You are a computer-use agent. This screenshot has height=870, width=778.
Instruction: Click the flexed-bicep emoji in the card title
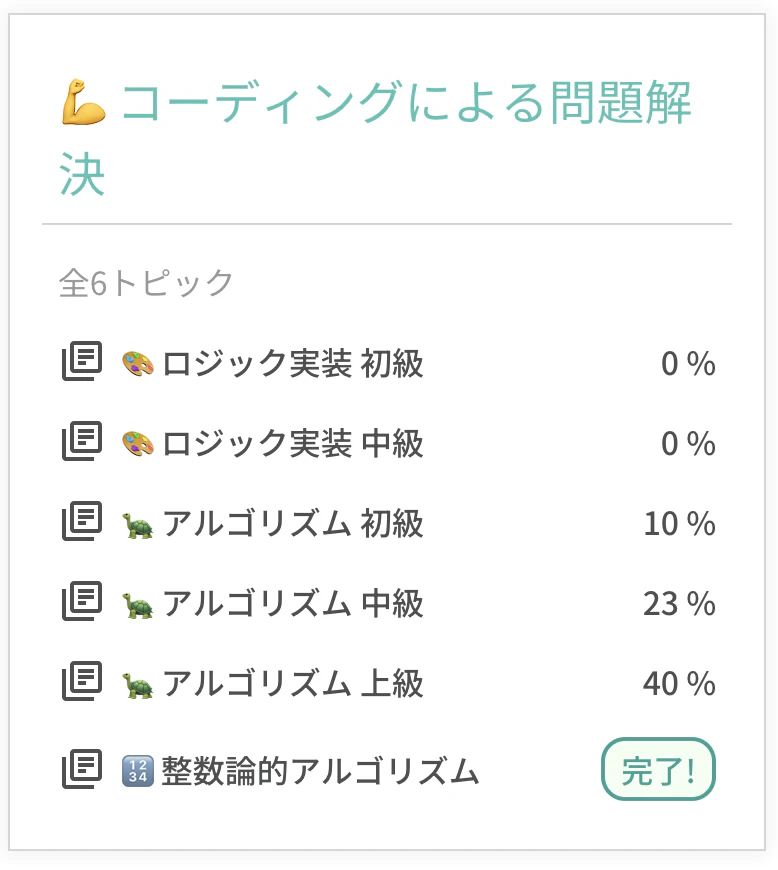pos(78,100)
